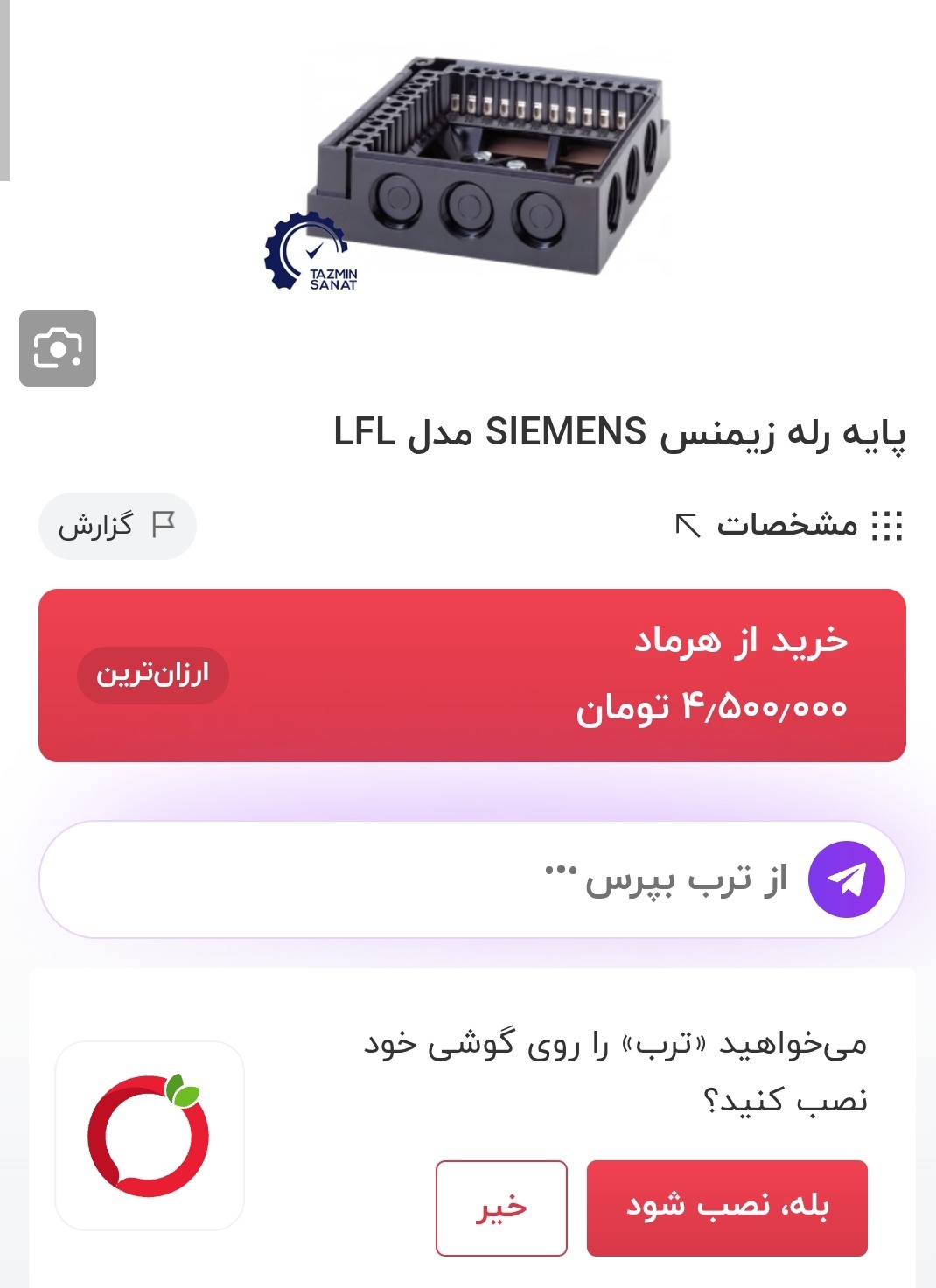Tap the image search camera icon
This screenshot has width=936, height=1288.
[x=58, y=348]
